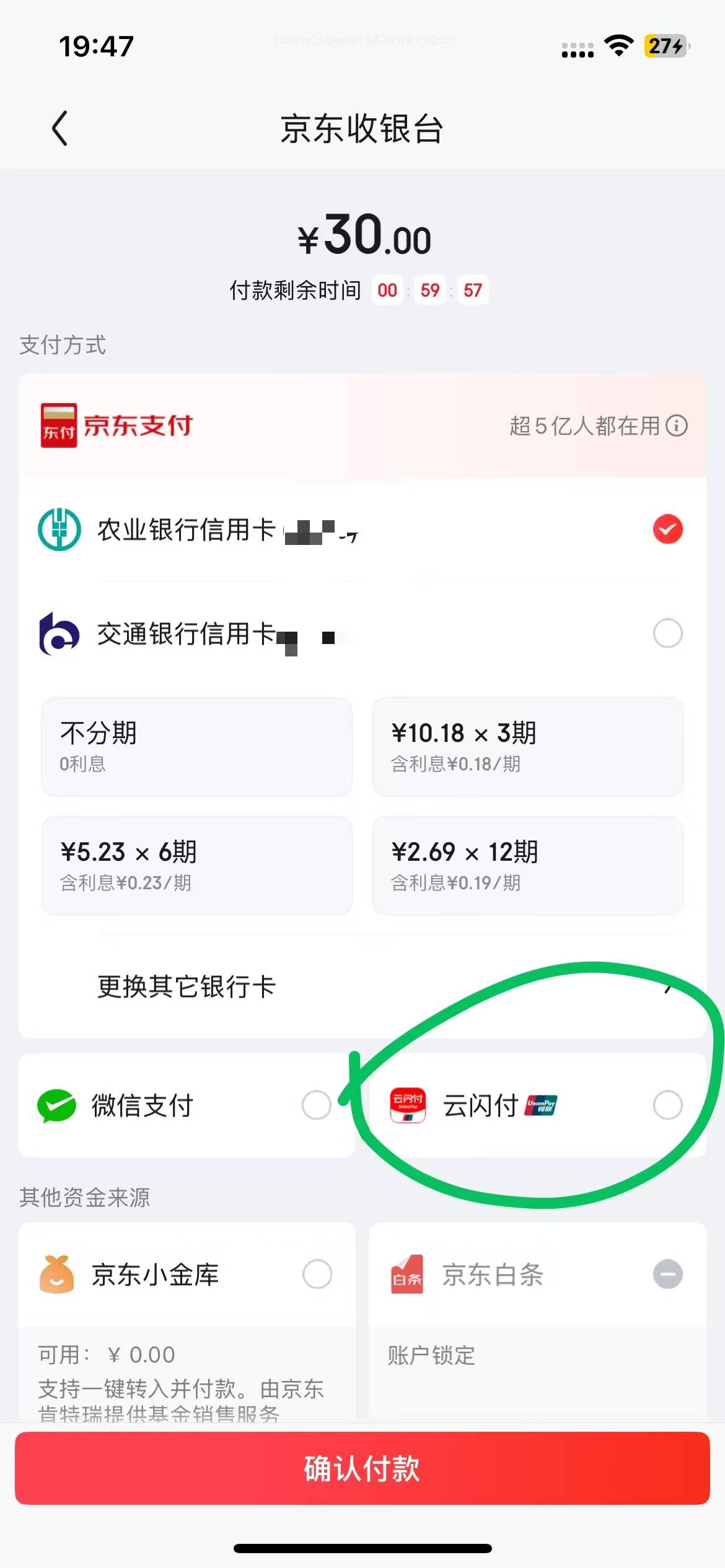Open 更换其它银行卡 row
This screenshot has width=725, height=1568.
click(x=362, y=987)
